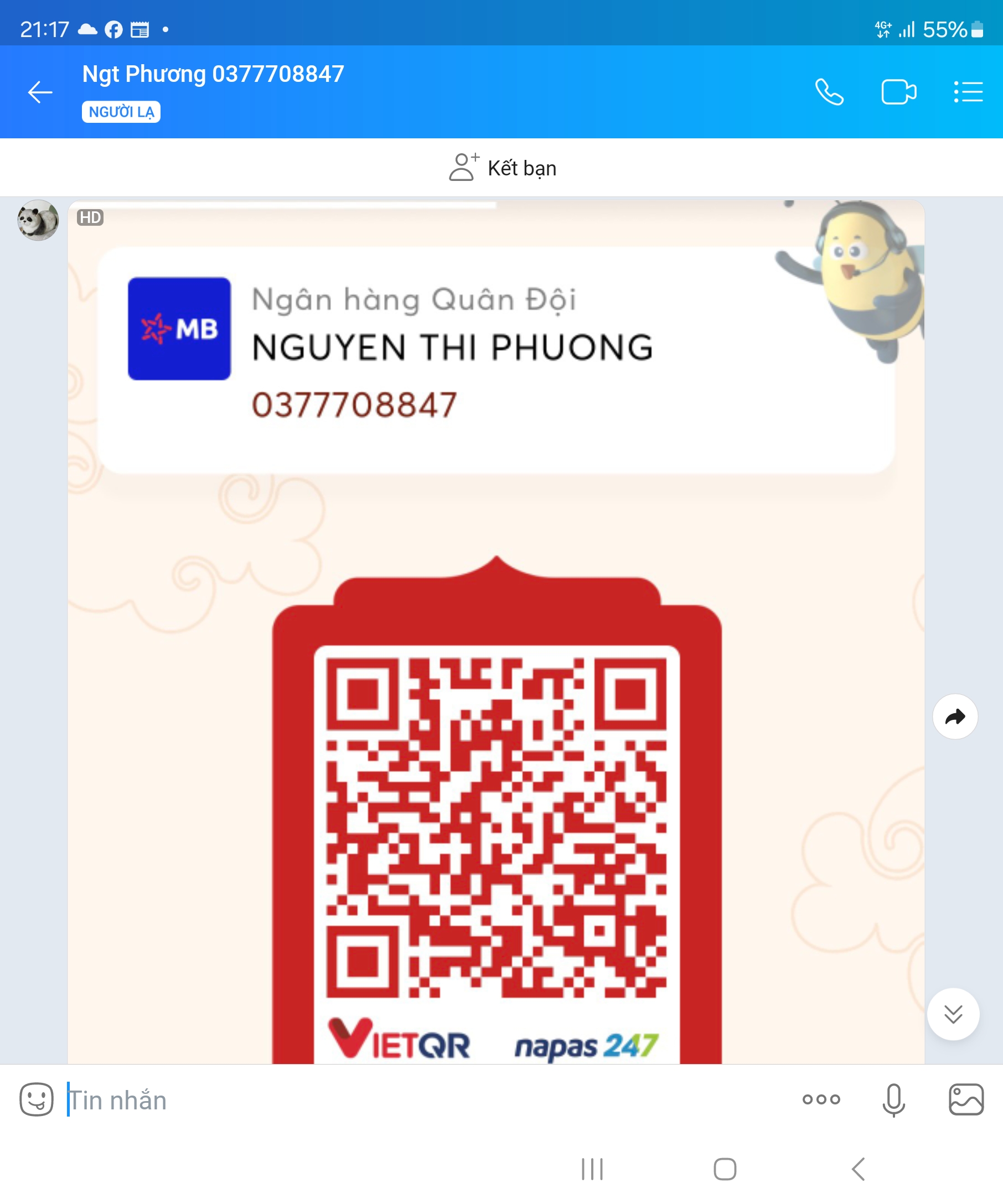Open recent apps from navigation bar

[x=592, y=1169]
